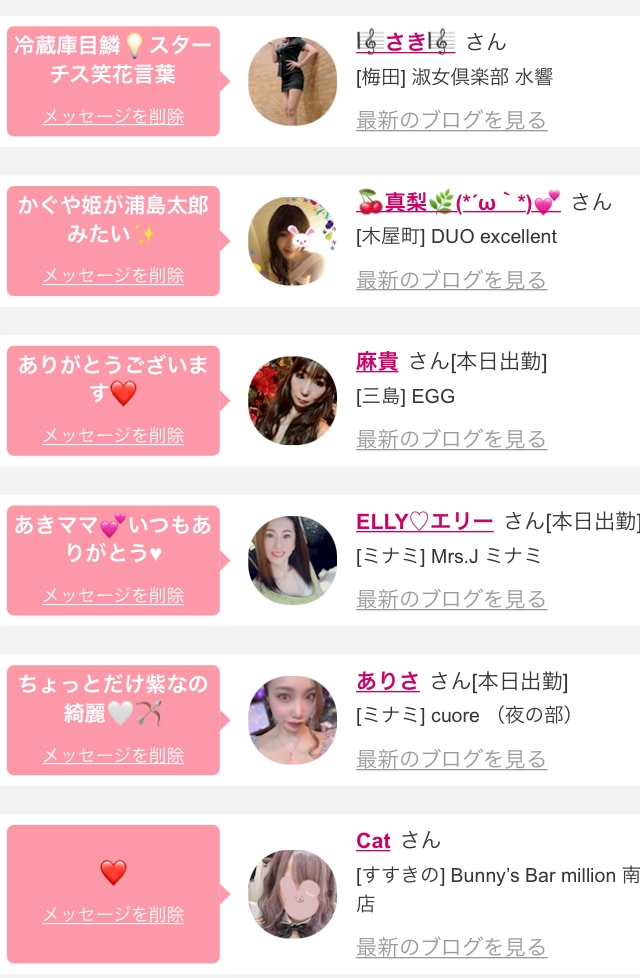The width and height of the screenshot is (640, 978).
Task: View ありさ's latest blog
Action: [x=451, y=759]
